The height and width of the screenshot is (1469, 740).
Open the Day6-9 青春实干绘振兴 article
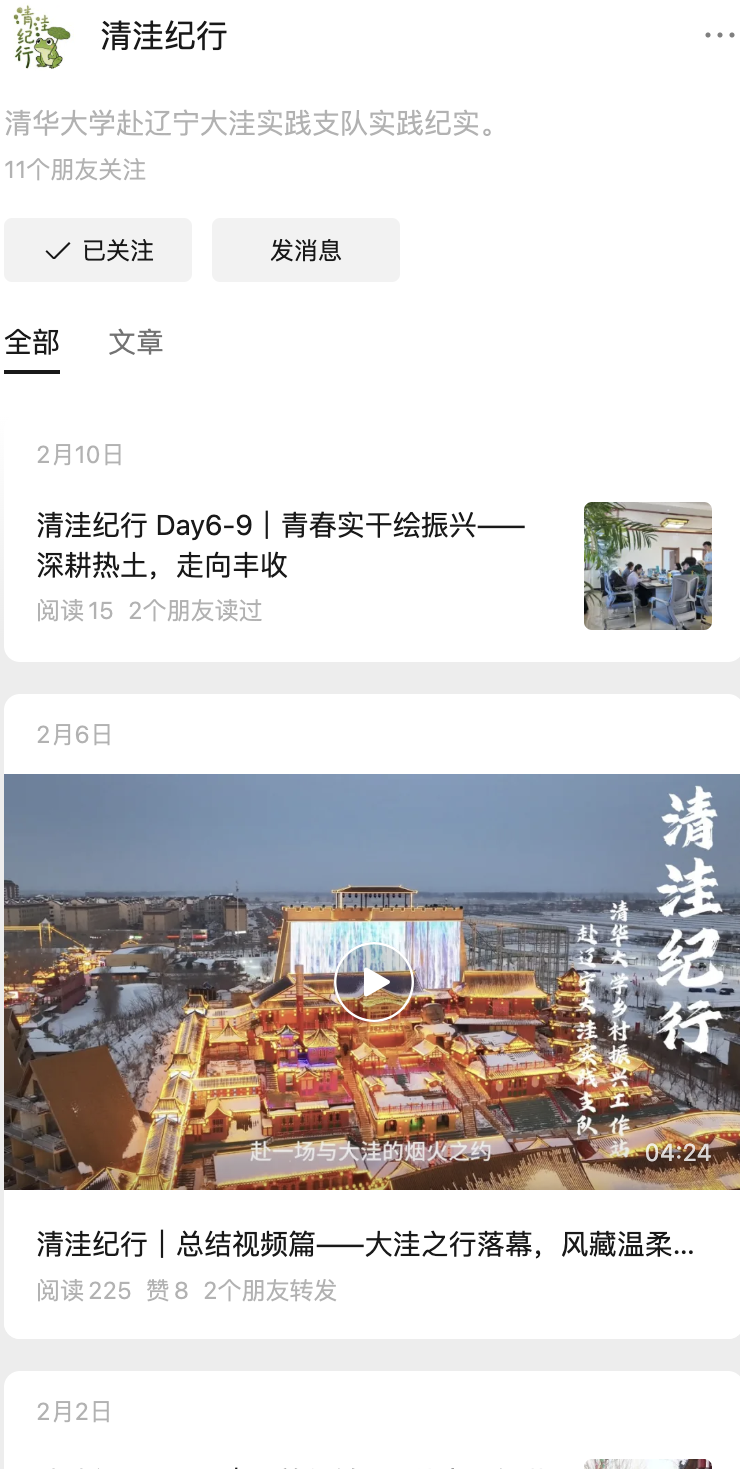coord(281,545)
